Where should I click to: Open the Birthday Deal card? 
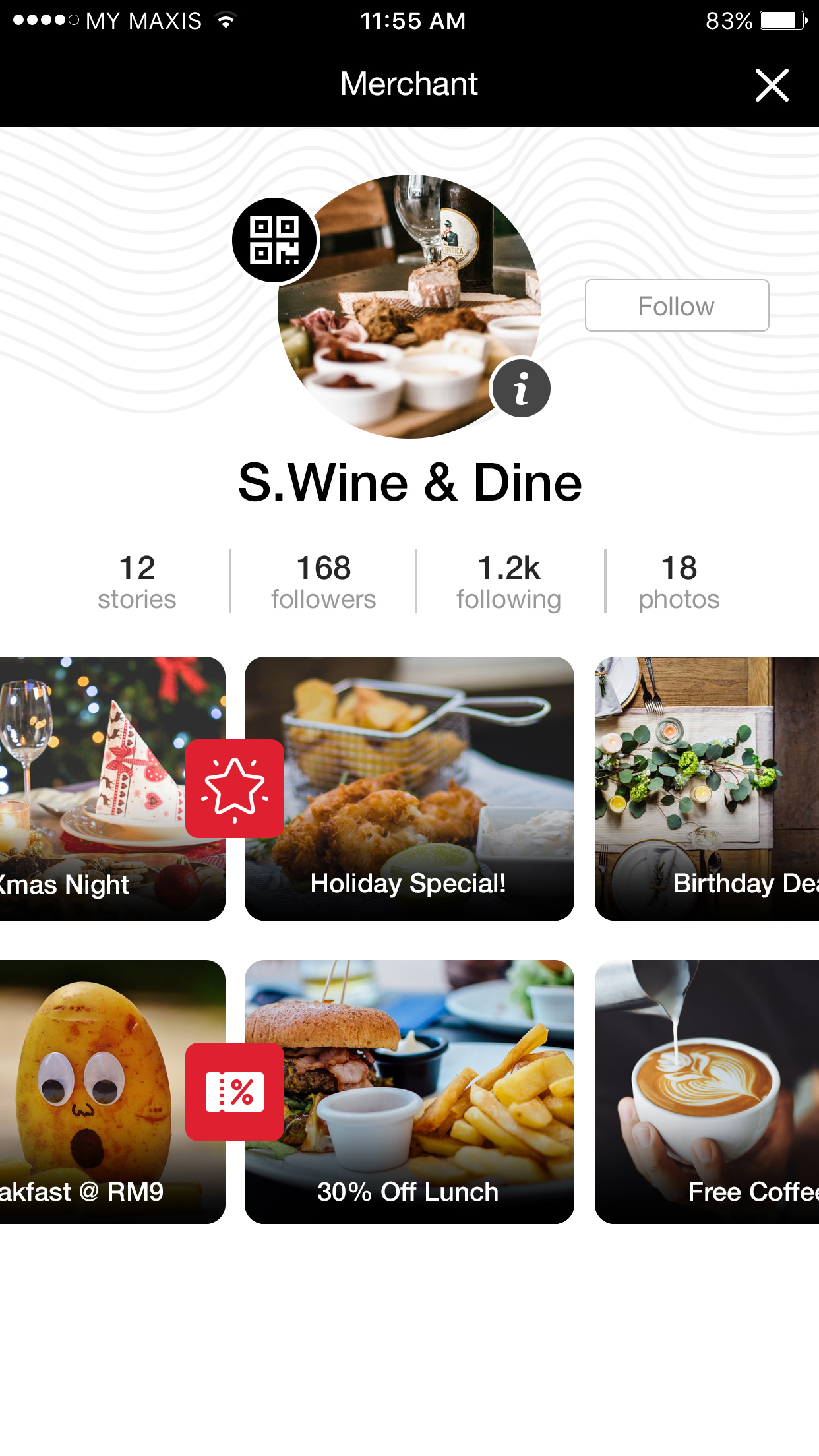(x=707, y=788)
